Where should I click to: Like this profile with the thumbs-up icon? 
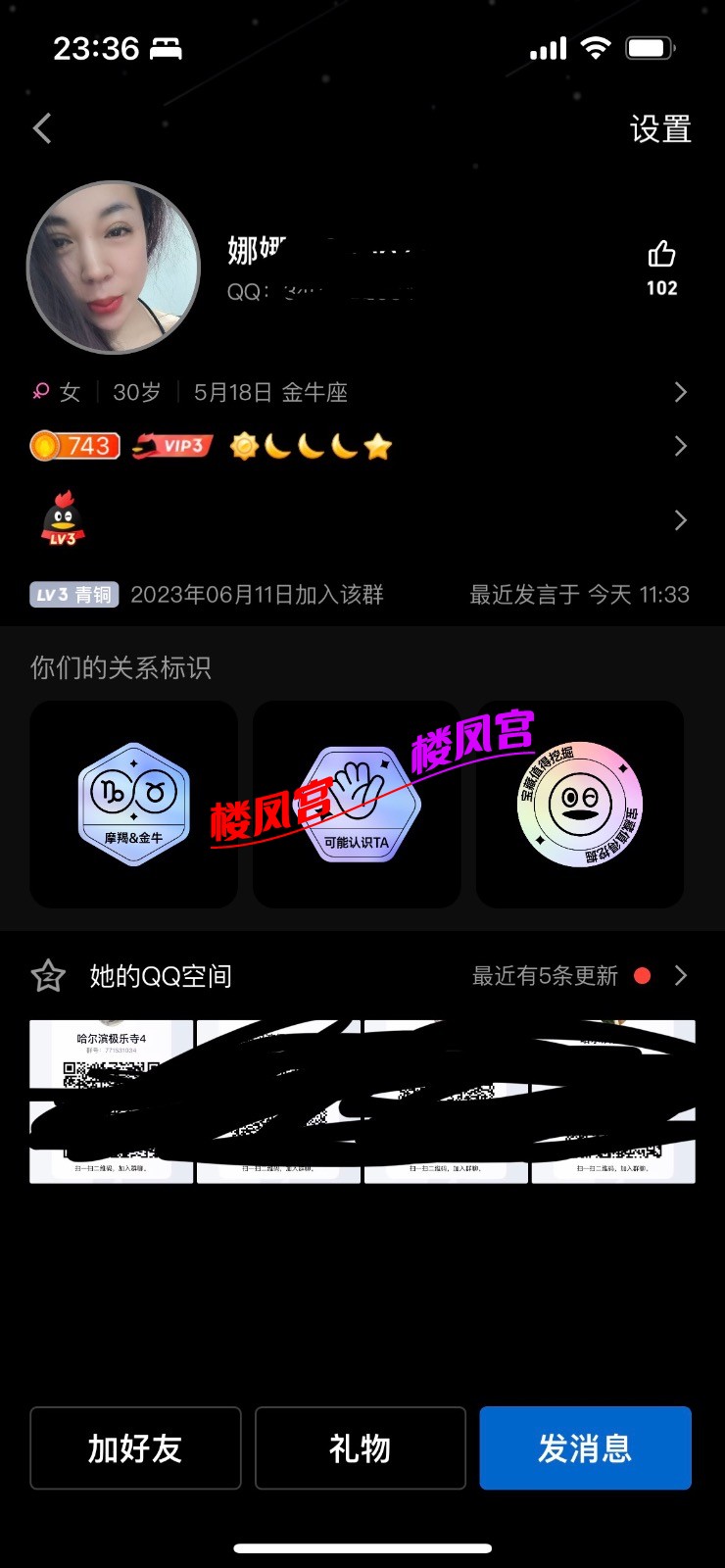(661, 256)
